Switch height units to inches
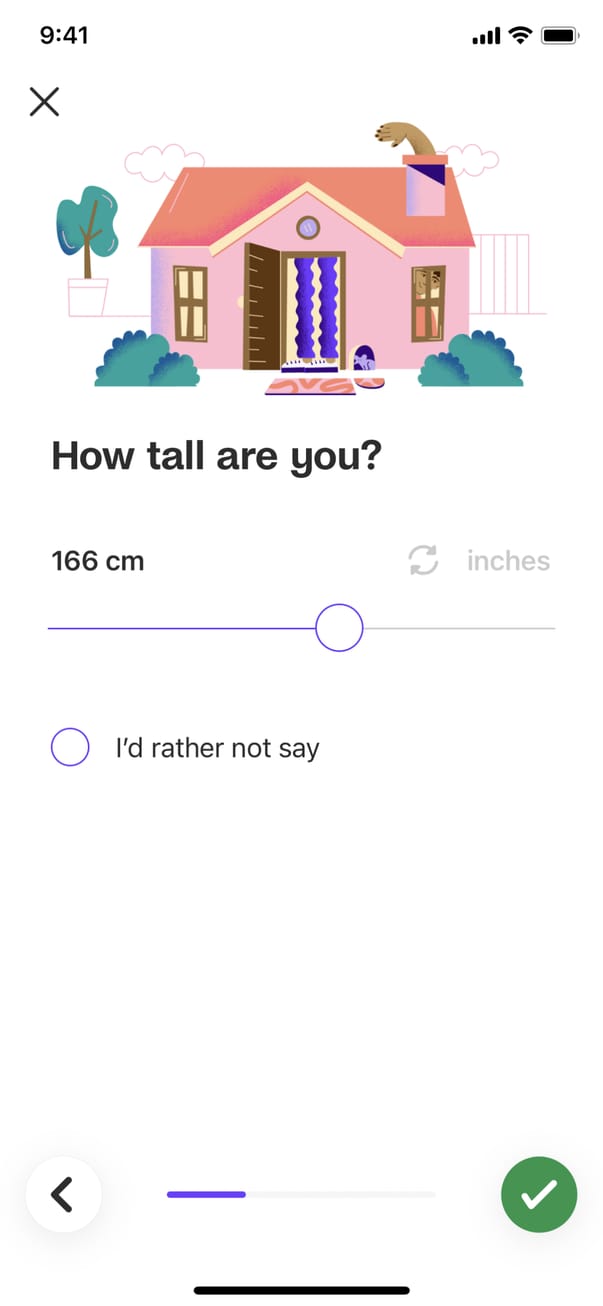 click(x=480, y=561)
